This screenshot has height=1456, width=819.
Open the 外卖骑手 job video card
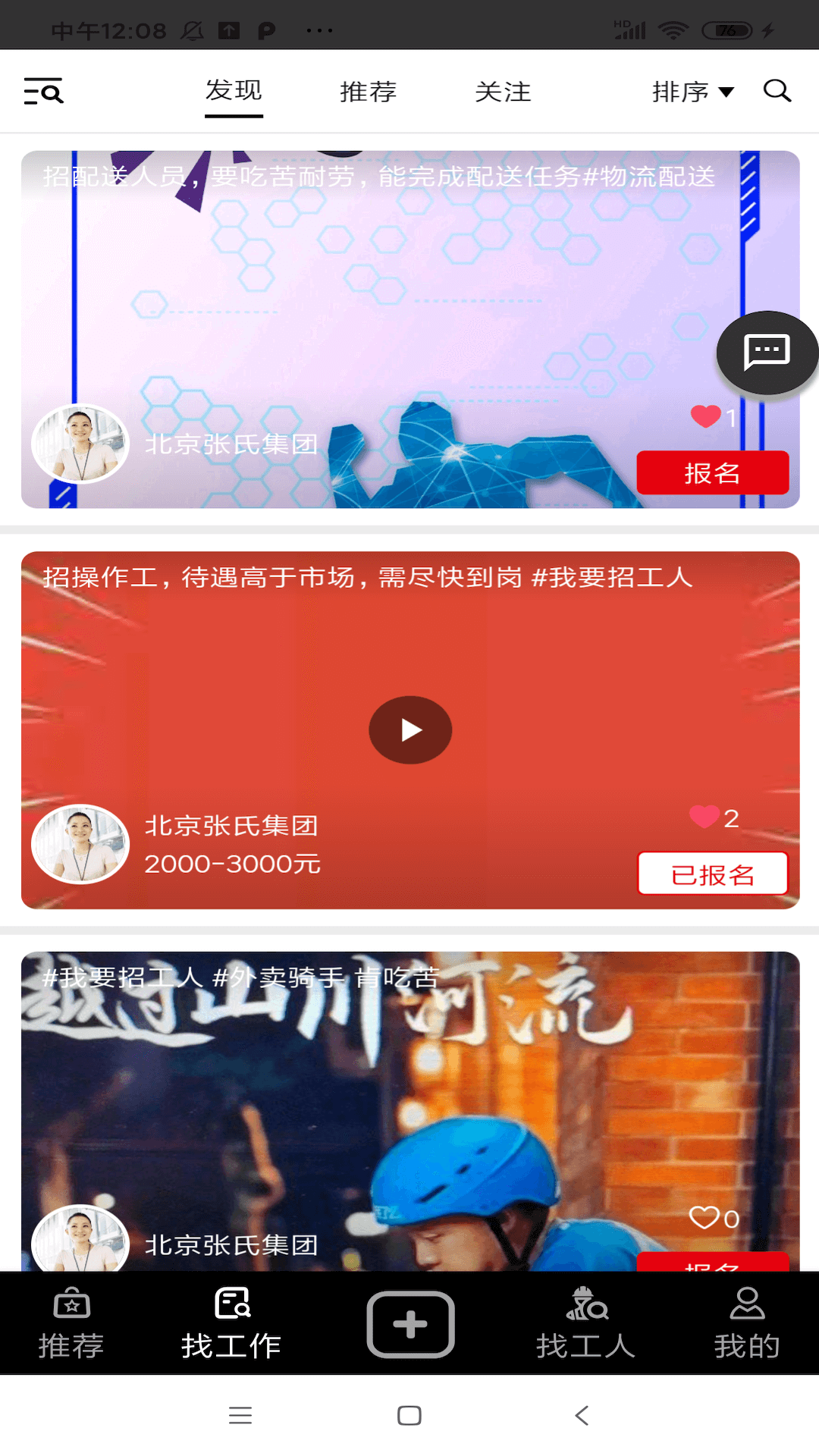pyautogui.click(x=410, y=1111)
